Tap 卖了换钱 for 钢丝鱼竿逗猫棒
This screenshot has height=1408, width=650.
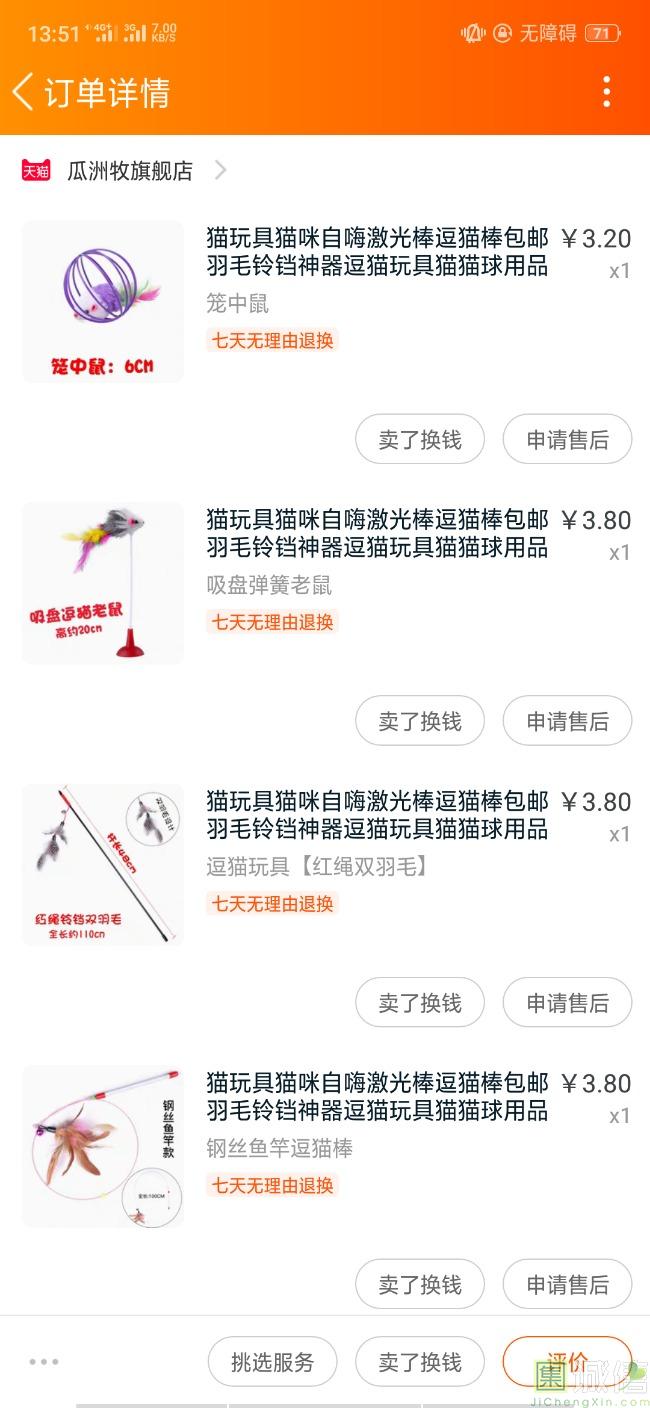420,1284
